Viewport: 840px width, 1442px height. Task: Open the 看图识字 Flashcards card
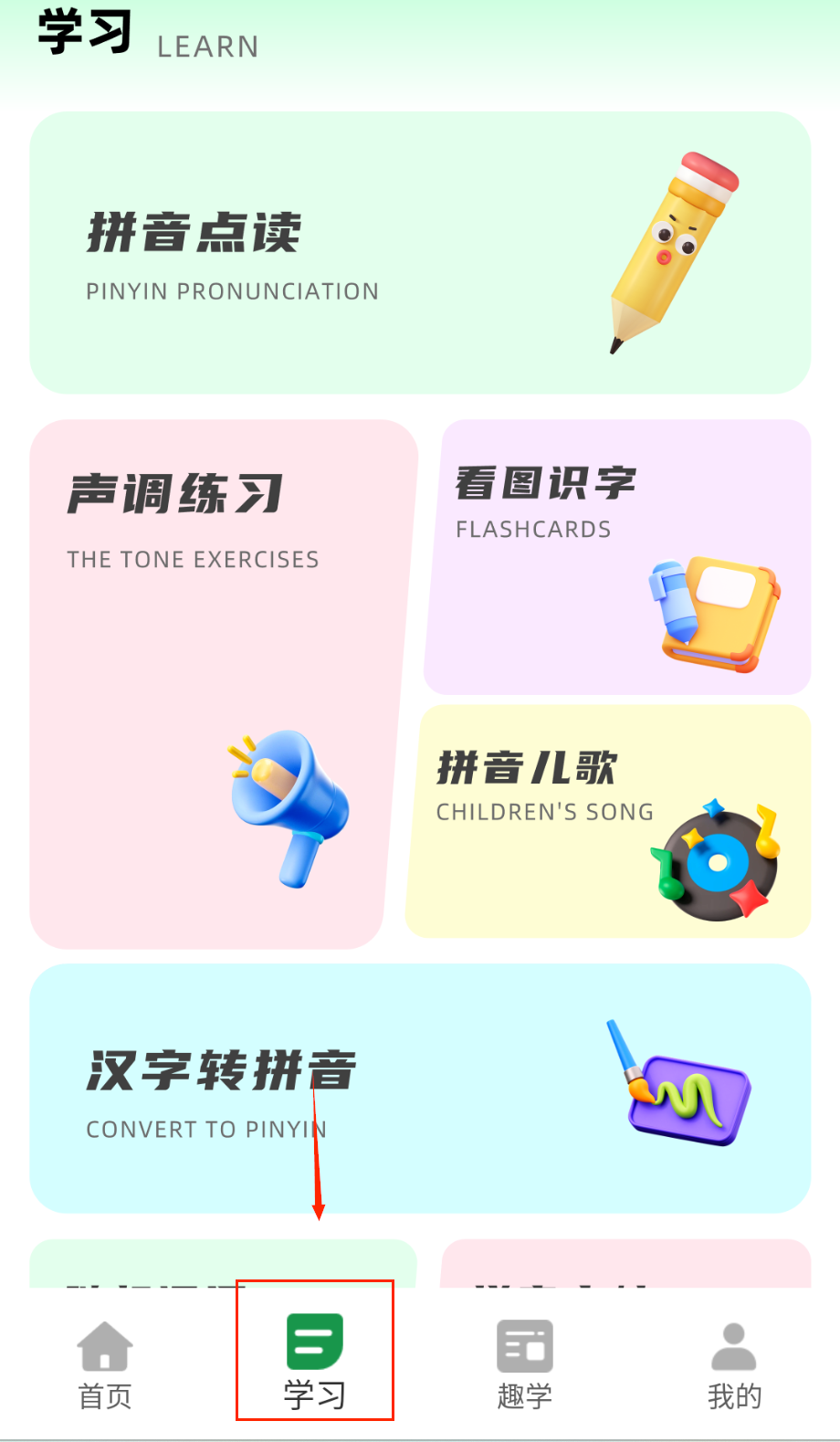(618, 557)
